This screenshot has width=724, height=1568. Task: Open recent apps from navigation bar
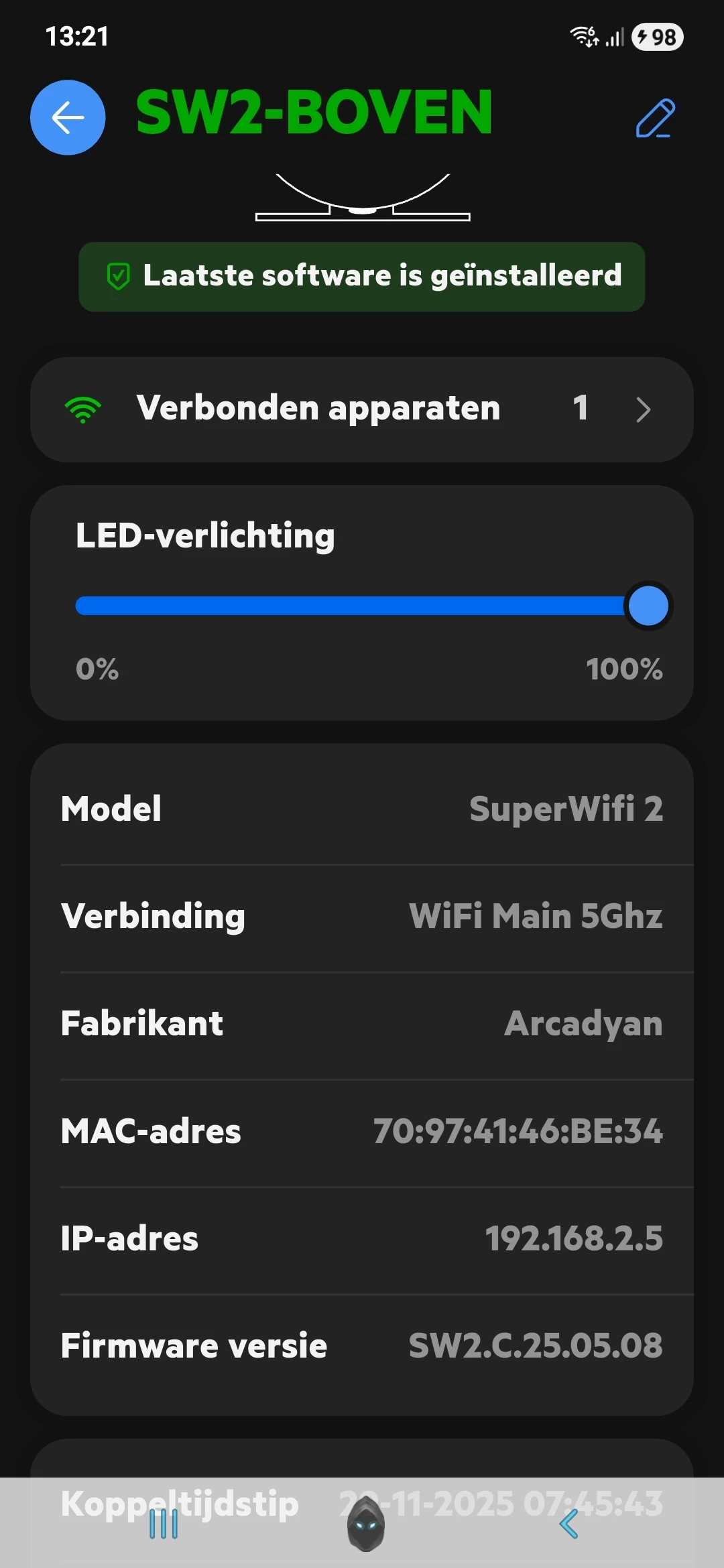click(x=164, y=1524)
